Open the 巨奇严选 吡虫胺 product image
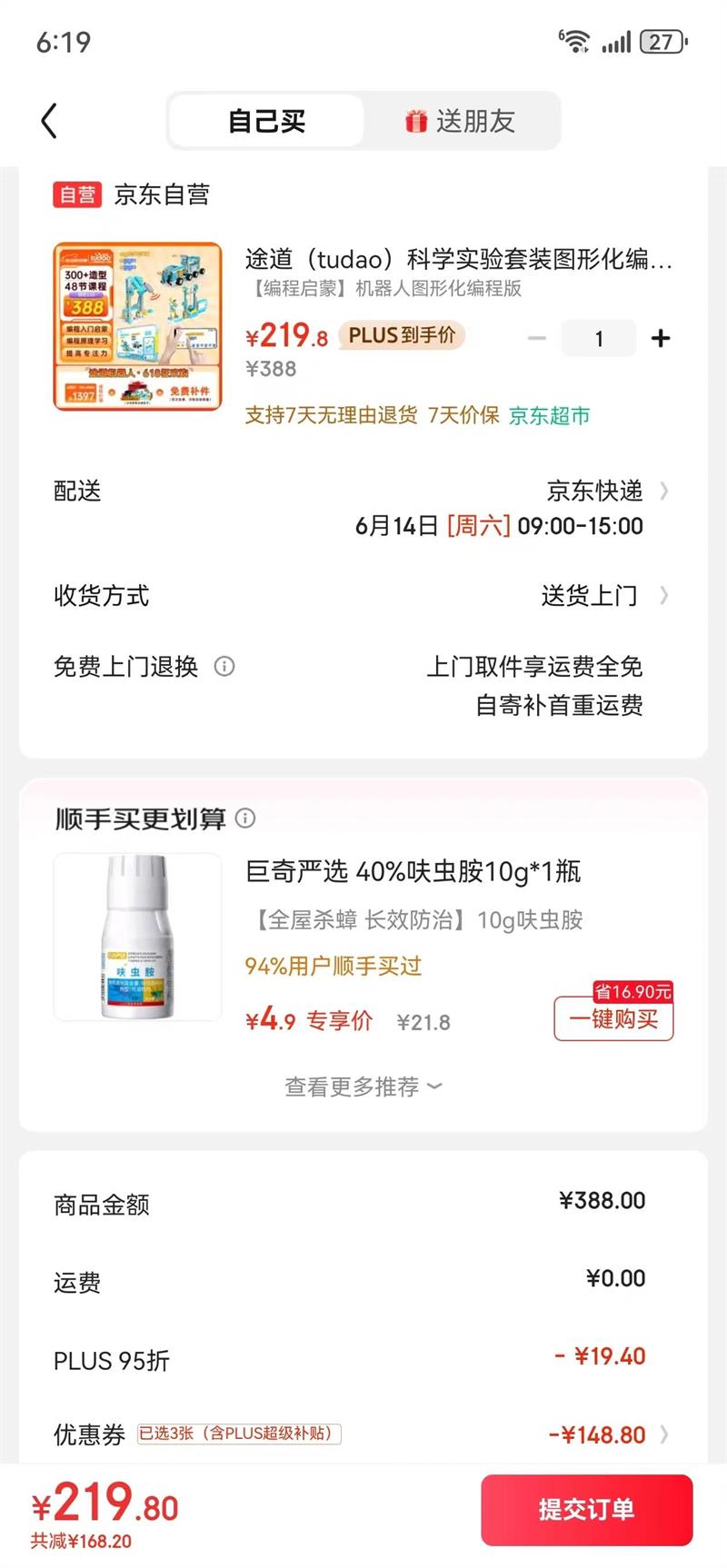This screenshot has width=727, height=1568. click(137, 937)
